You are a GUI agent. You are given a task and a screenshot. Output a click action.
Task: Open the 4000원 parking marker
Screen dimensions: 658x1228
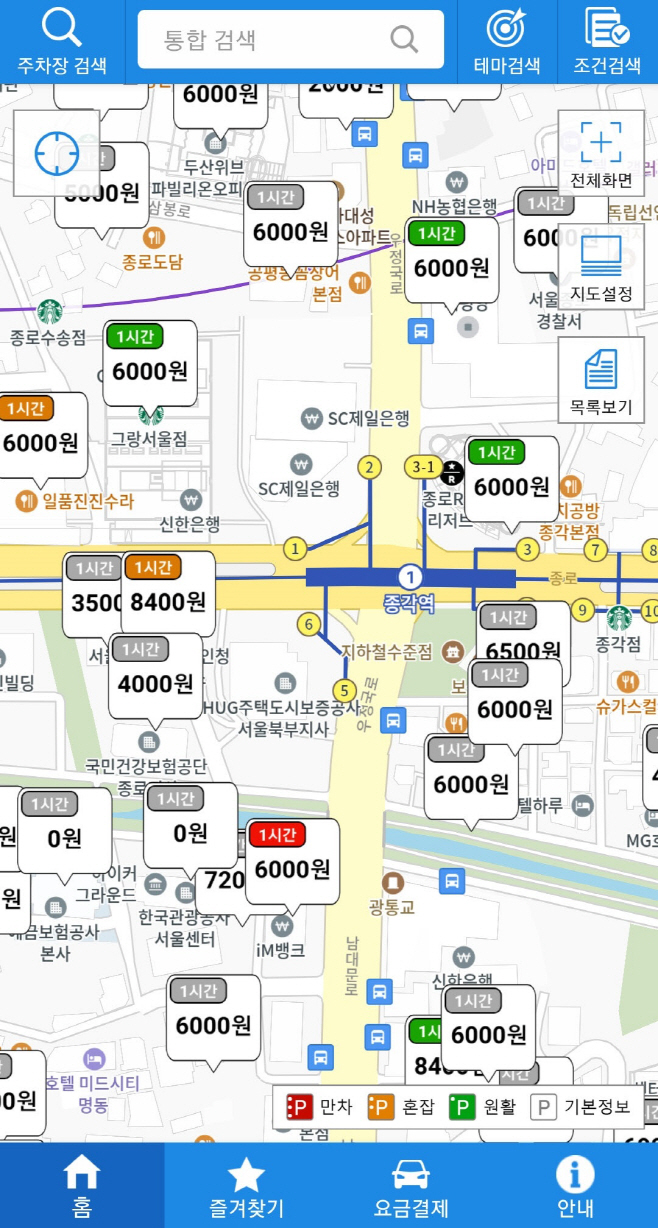(x=155, y=674)
